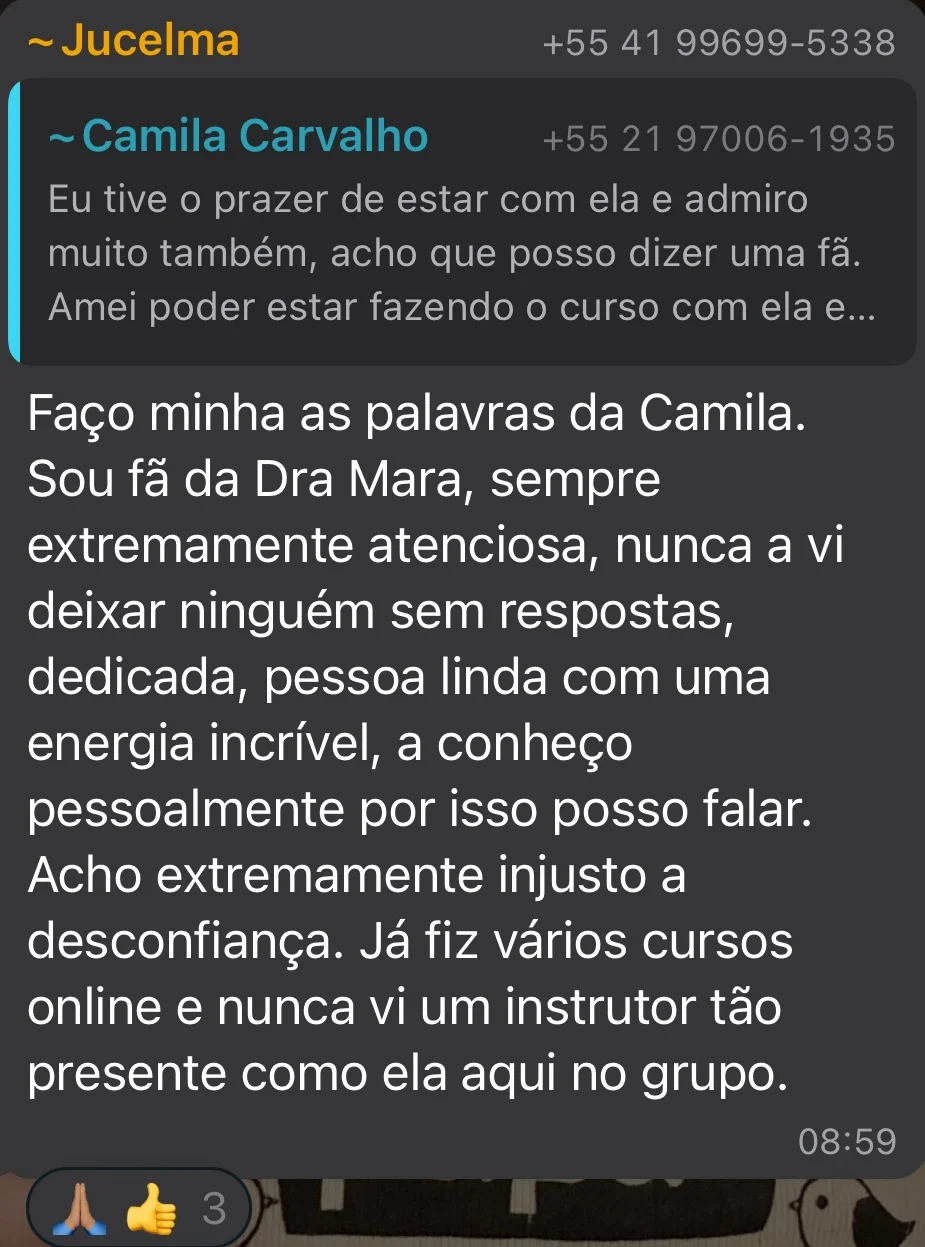The width and height of the screenshot is (925, 1247).
Task: Open the emoji reactions pill showing 3
Action: (x=136, y=1210)
